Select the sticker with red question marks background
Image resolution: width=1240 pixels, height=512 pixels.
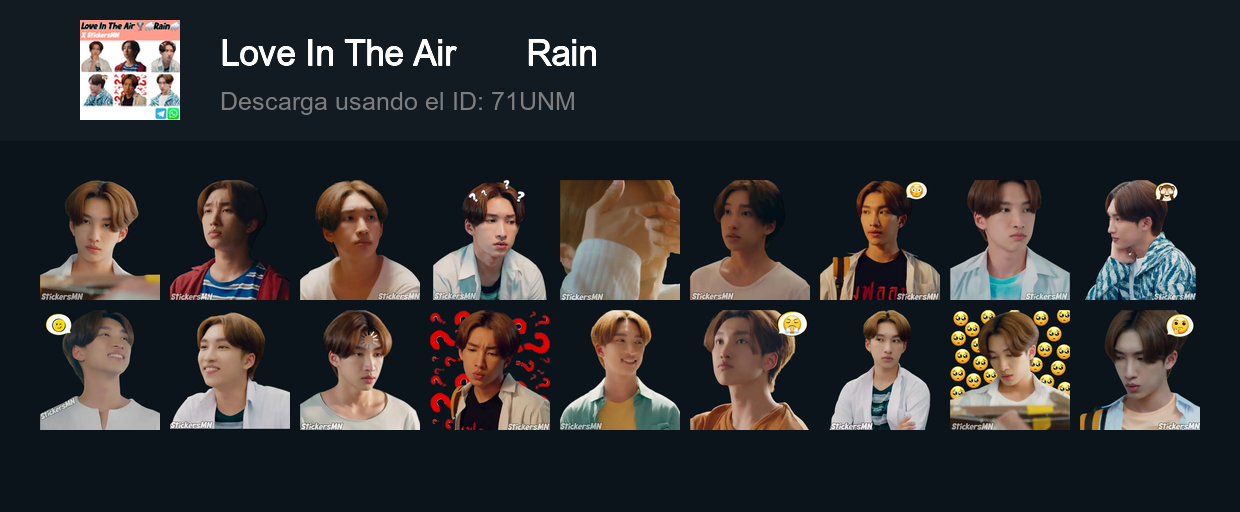pos(490,370)
